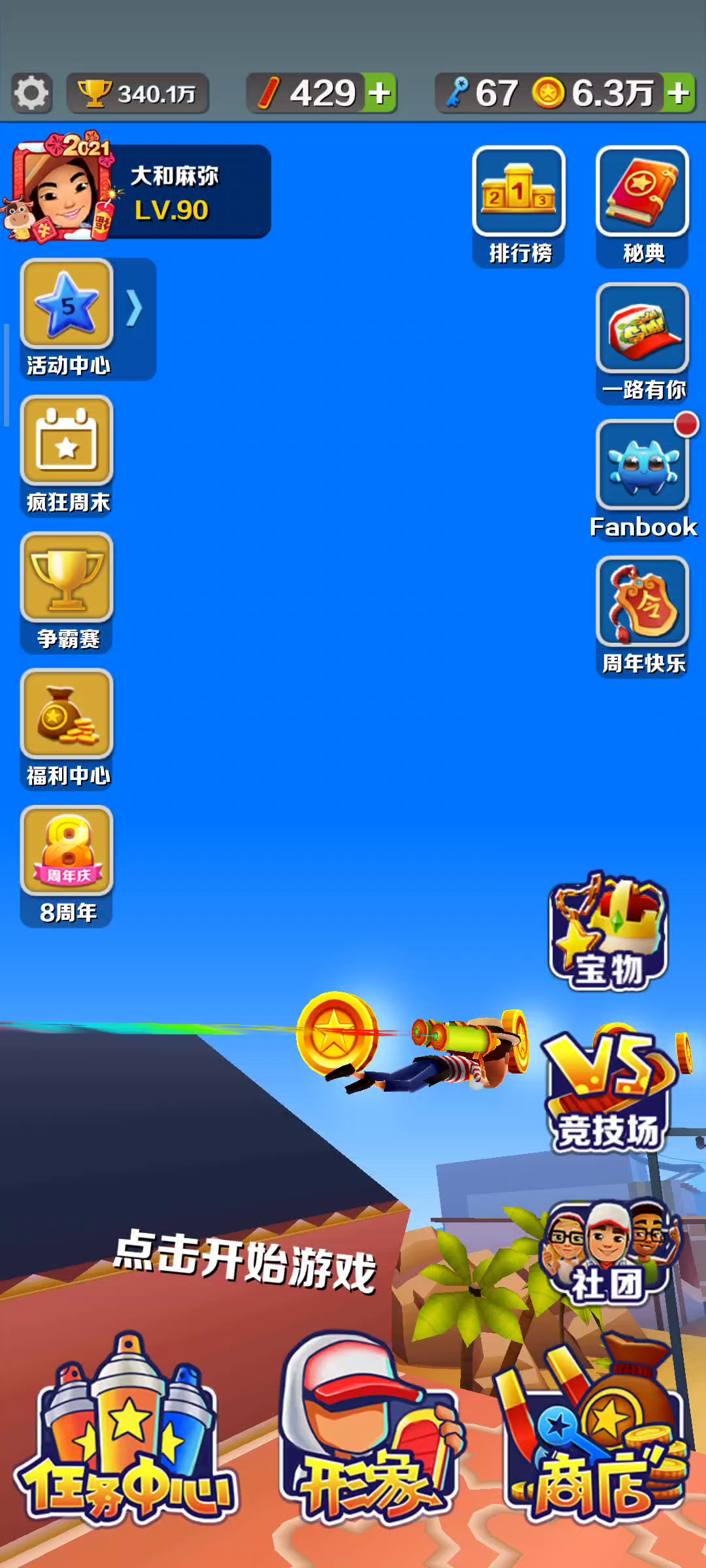The height and width of the screenshot is (1568, 706).
Task: Open the 疯狂周末 event
Action: click(x=67, y=456)
